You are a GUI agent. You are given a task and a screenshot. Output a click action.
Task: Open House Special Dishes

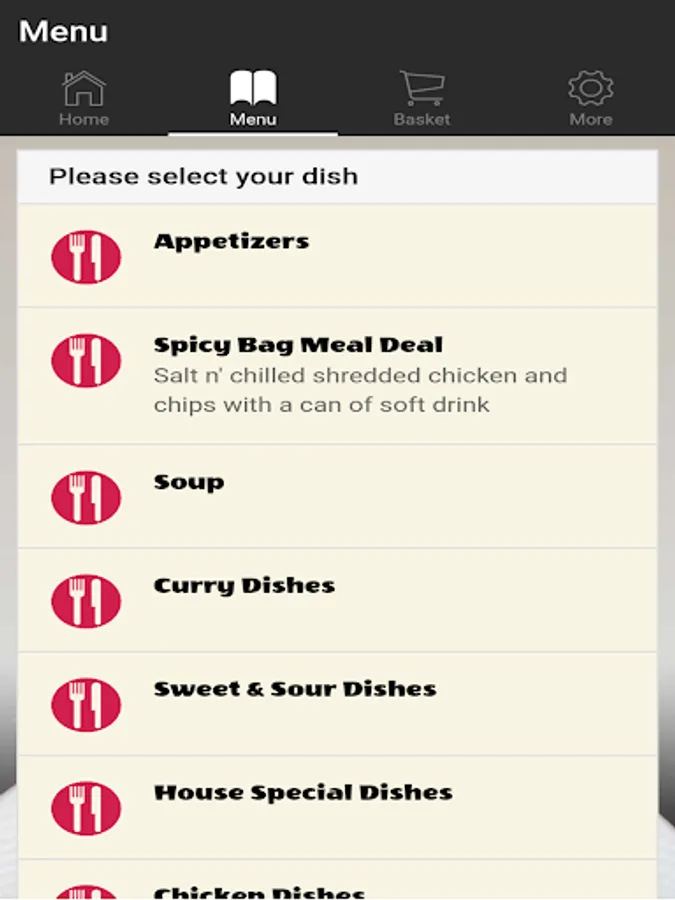click(x=338, y=808)
